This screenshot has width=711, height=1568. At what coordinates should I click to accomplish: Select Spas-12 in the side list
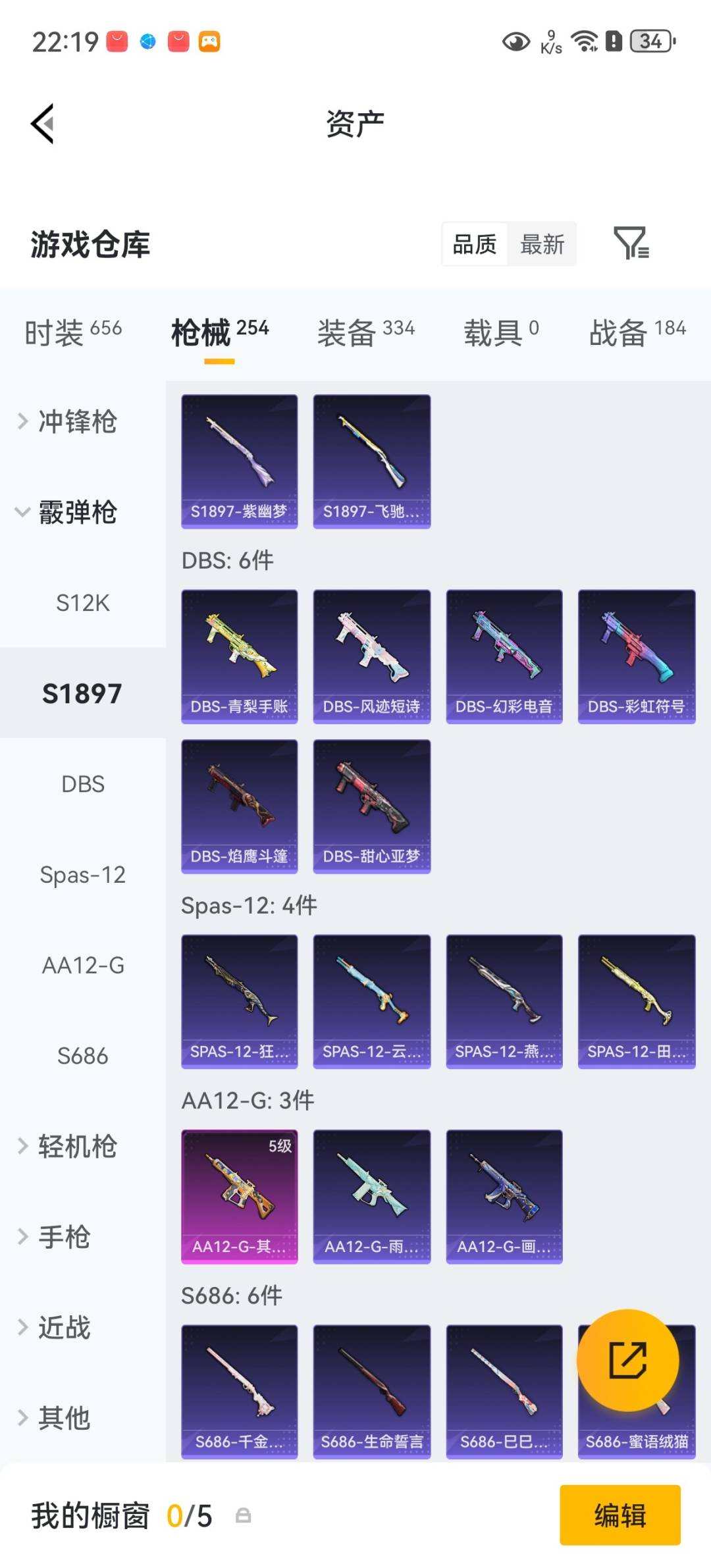click(83, 875)
